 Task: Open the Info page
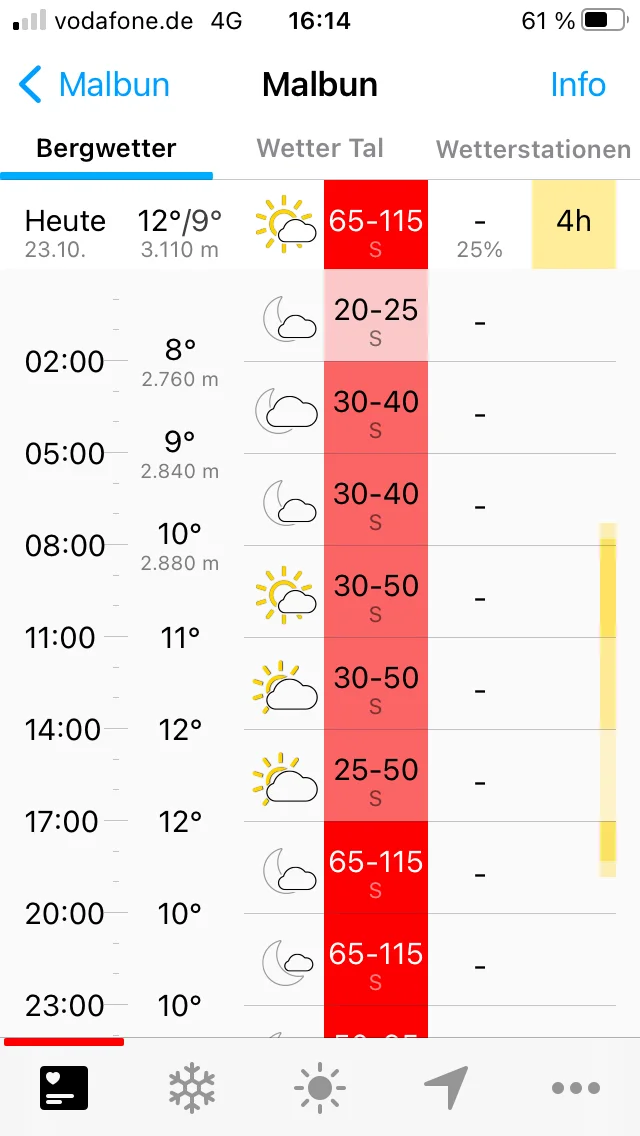578,85
